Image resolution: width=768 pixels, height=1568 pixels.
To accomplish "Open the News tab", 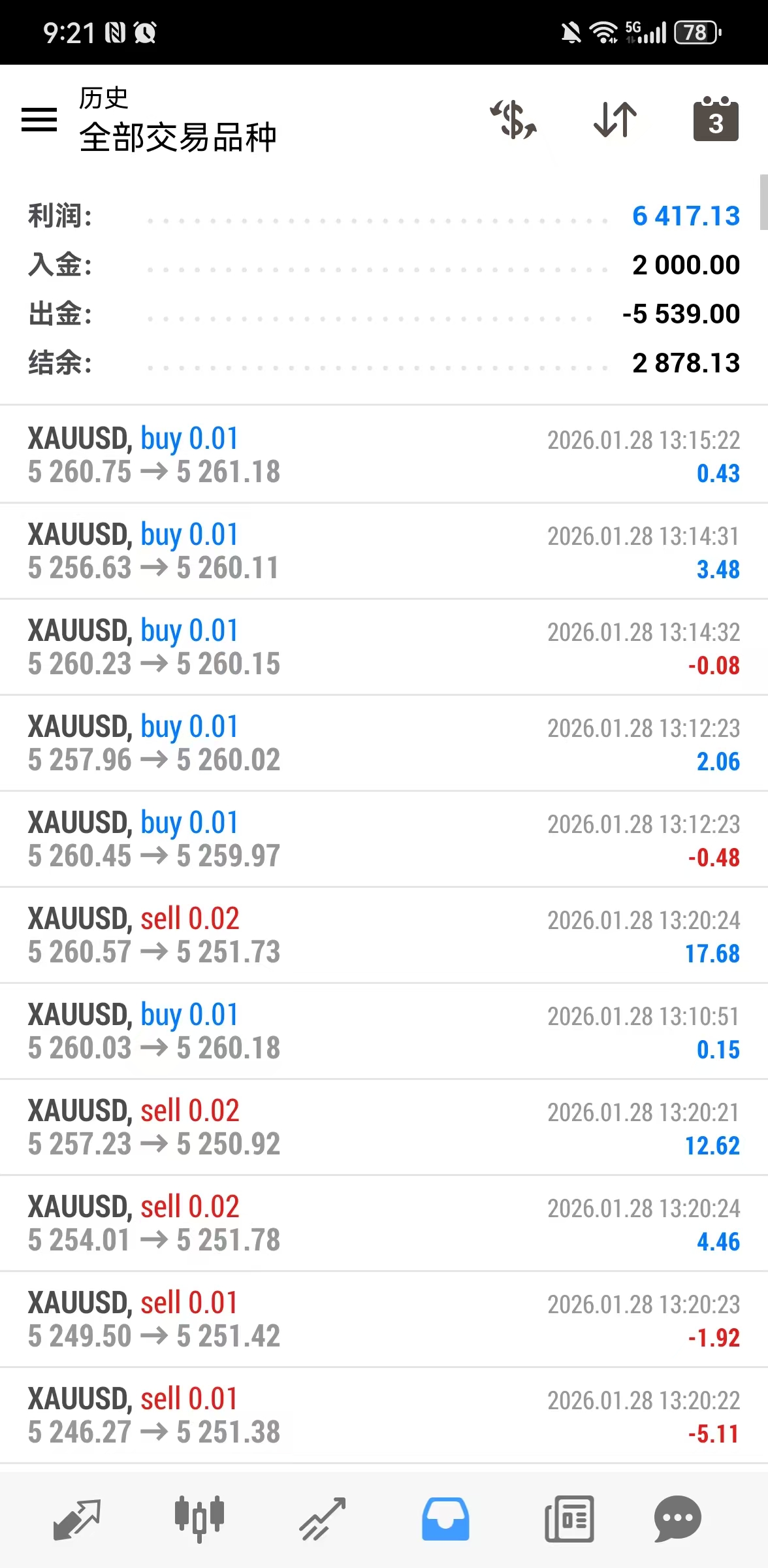I will tap(569, 1519).
